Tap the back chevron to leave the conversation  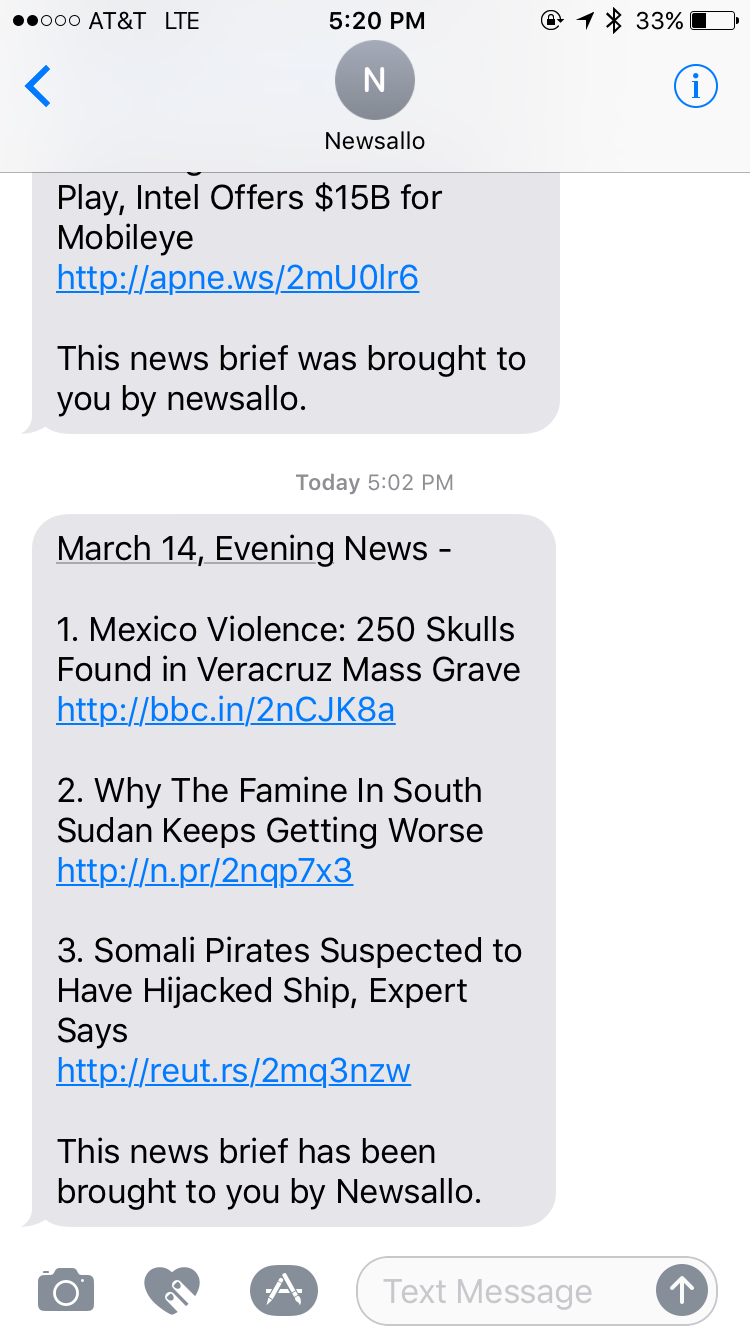click(x=37, y=86)
